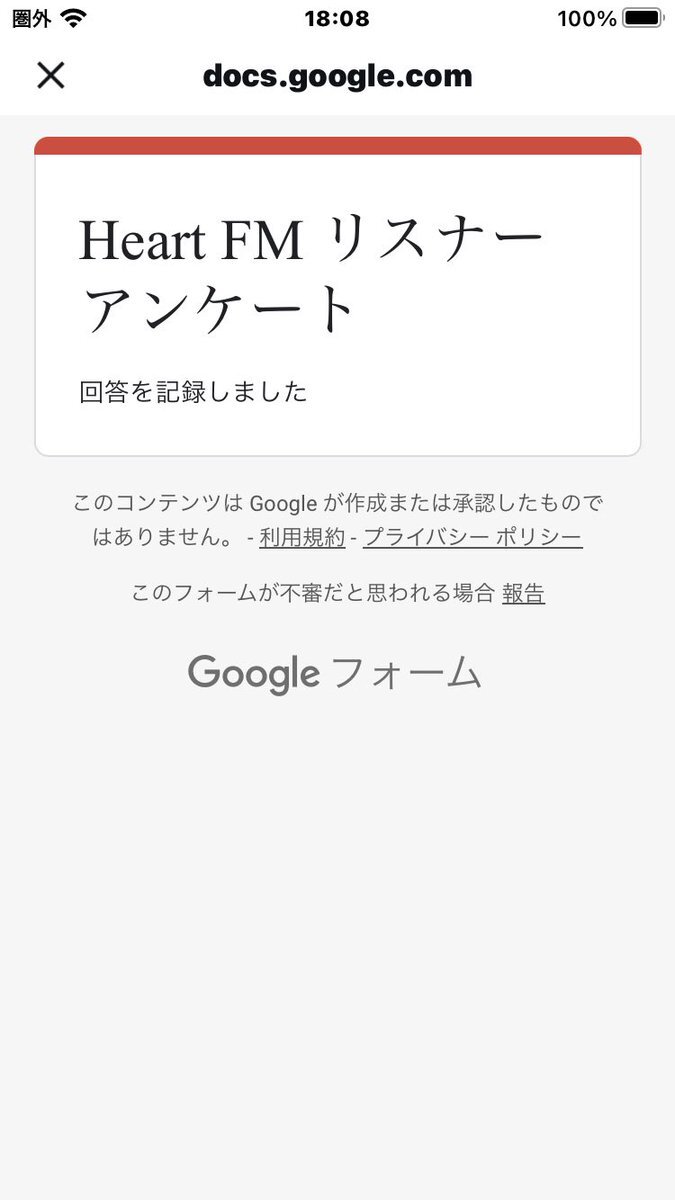Open the Google フォーム link
Image resolution: width=675 pixels, height=1200 pixels.
[335, 673]
